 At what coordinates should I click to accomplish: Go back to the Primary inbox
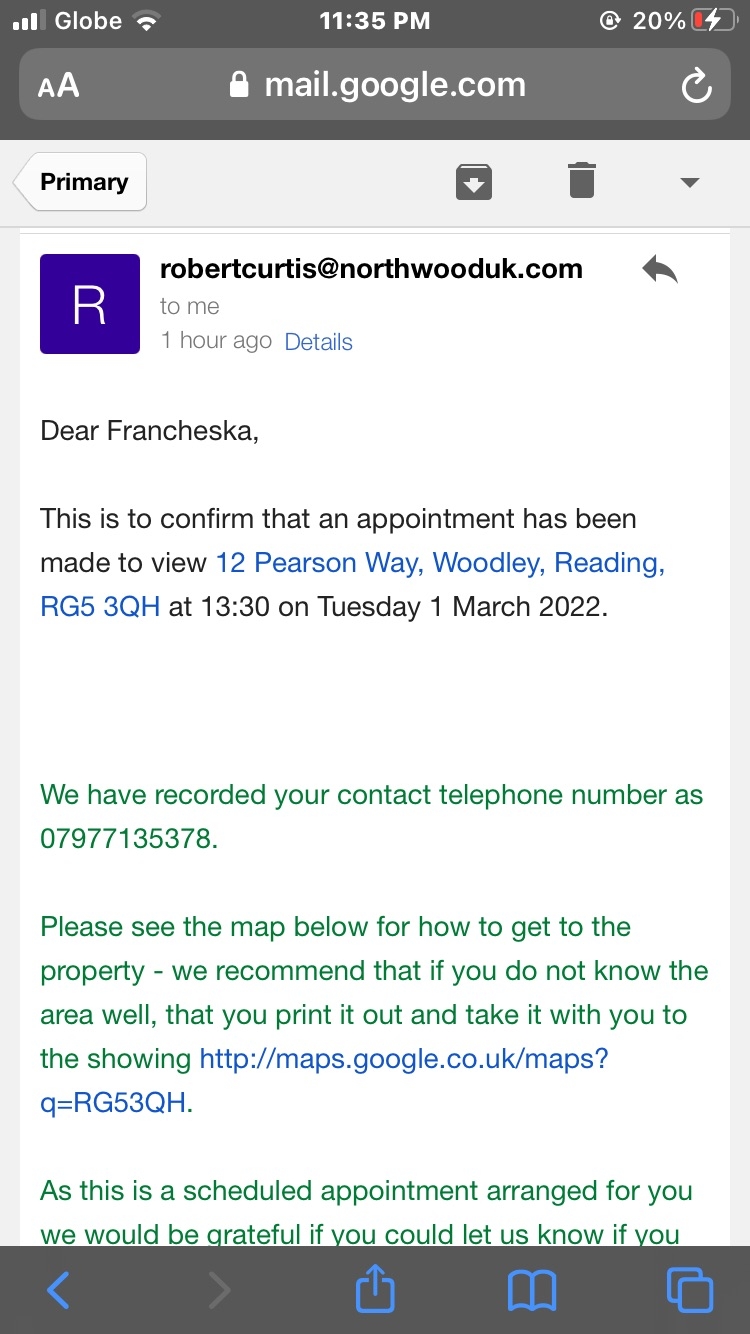[83, 182]
